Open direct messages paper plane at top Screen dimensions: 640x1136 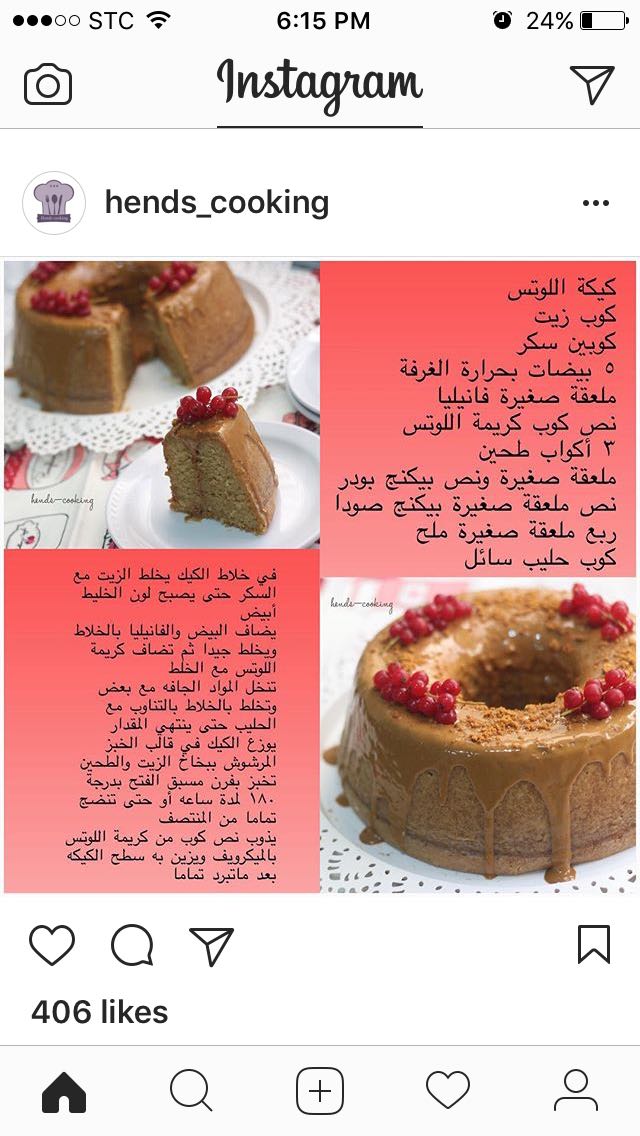pos(591,84)
